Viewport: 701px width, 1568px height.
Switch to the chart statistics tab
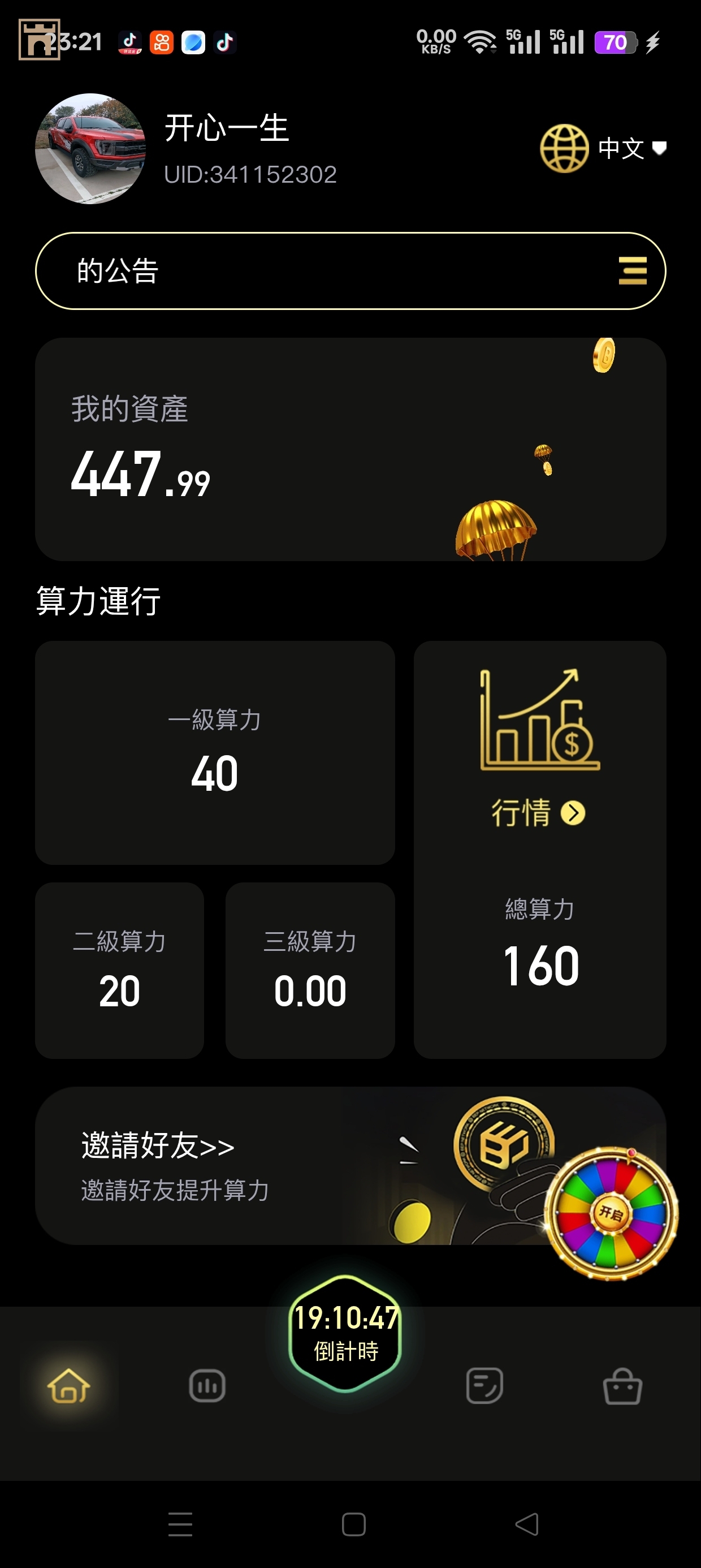pos(207,1386)
